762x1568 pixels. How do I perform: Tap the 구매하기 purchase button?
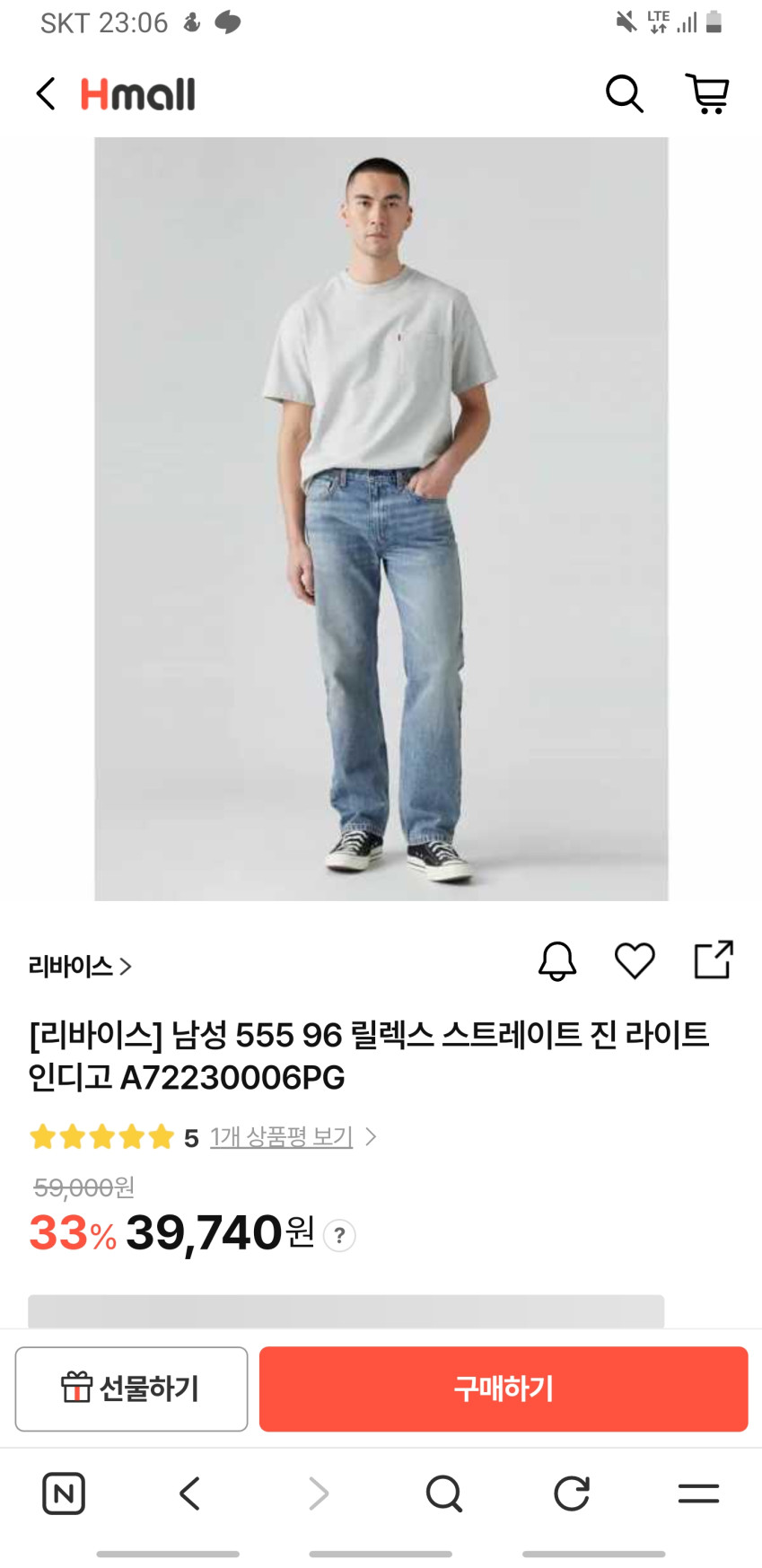pos(504,1388)
